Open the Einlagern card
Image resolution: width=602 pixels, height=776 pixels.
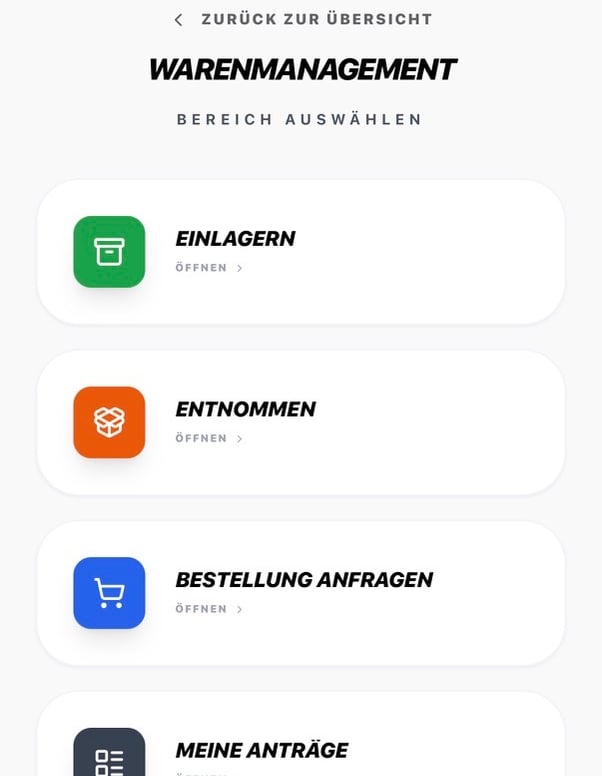pyautogui.click(x=300, y=252)
